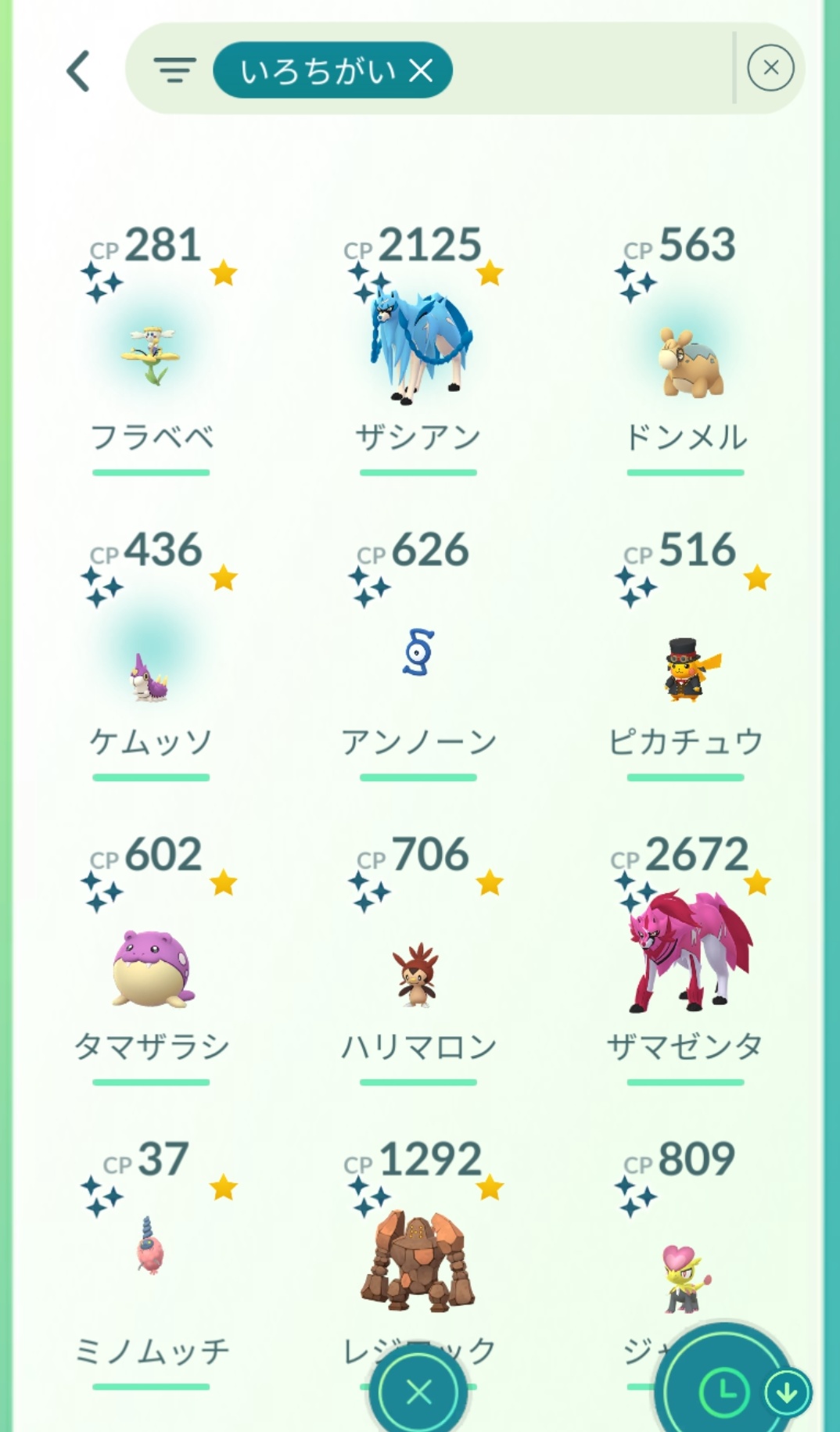Open タマザラシ with CP 602
The image size is (840, 1432).
click(150, 968)
